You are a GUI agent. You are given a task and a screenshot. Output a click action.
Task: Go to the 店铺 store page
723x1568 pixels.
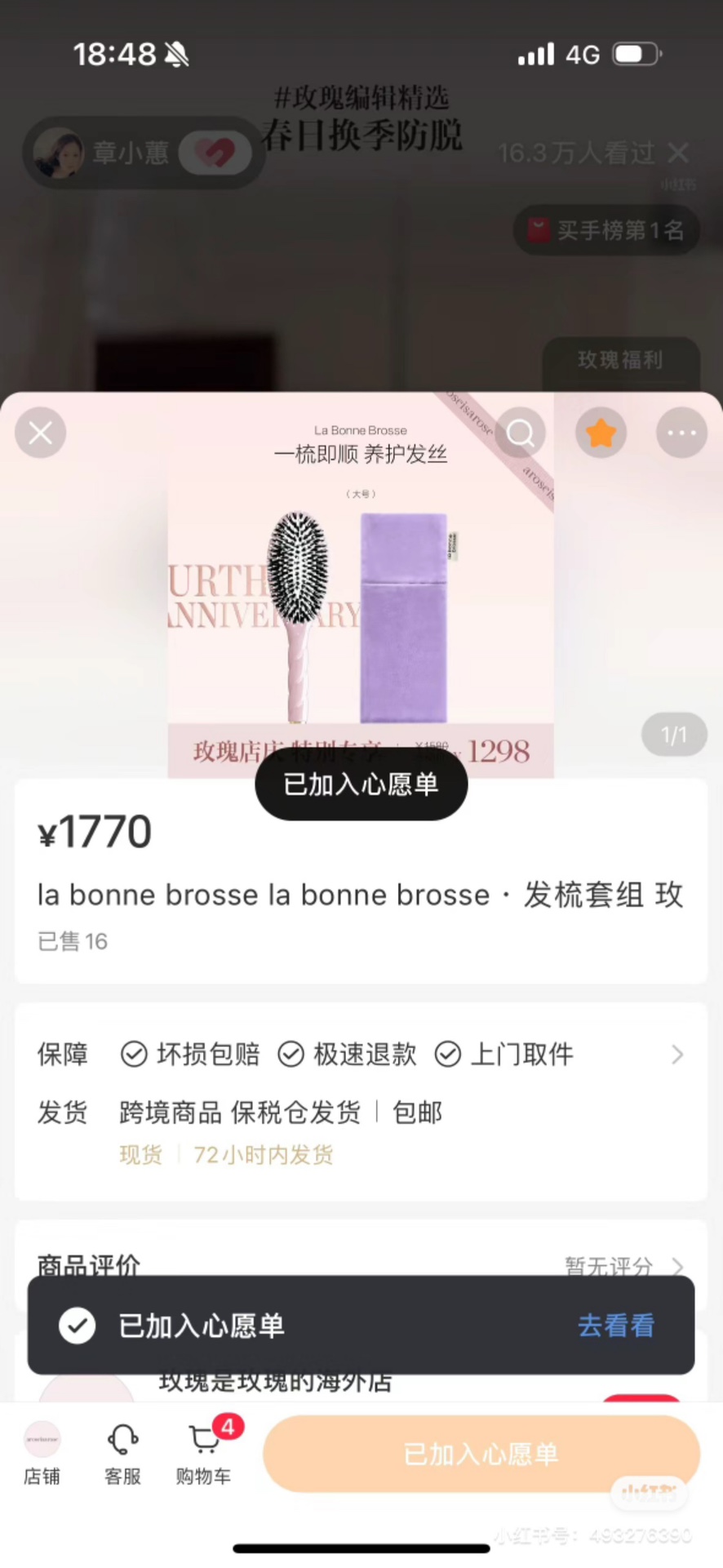[42, 1453]
